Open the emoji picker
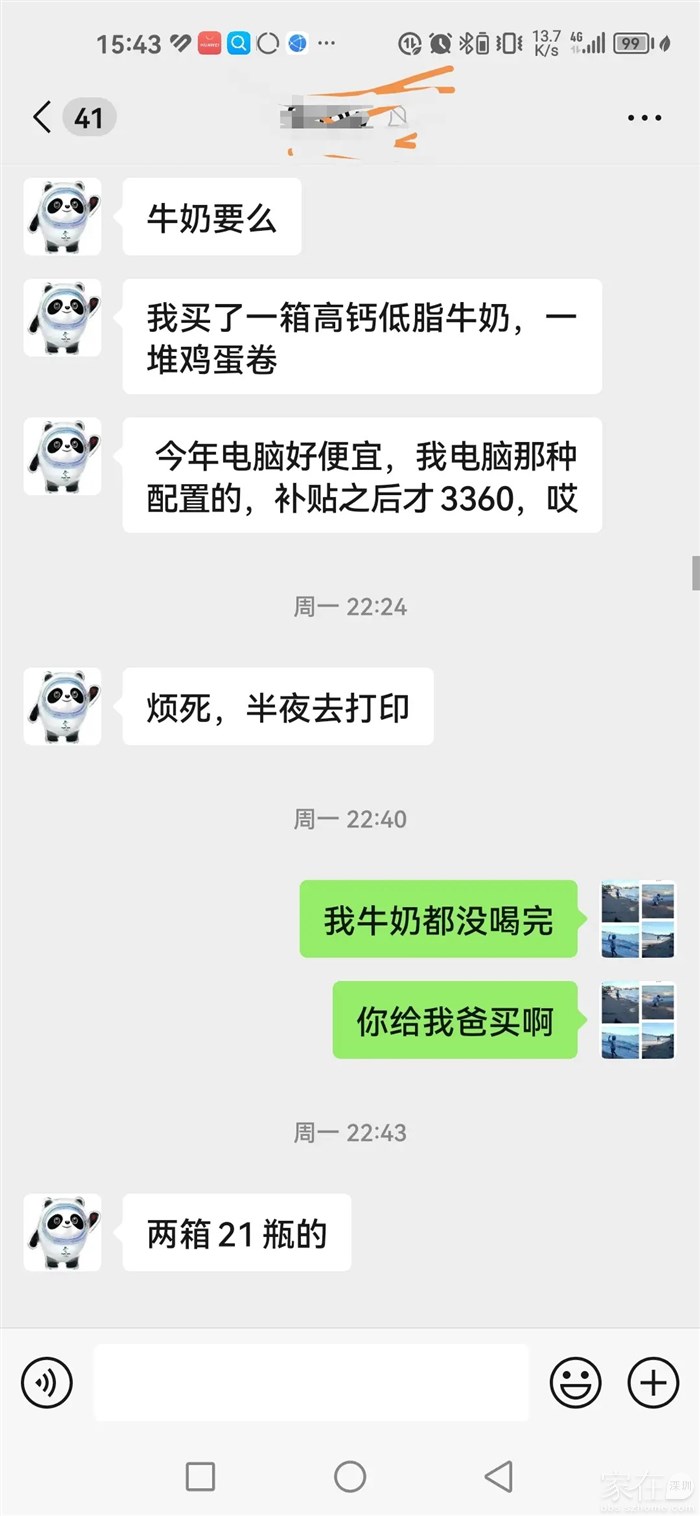 576,1383
